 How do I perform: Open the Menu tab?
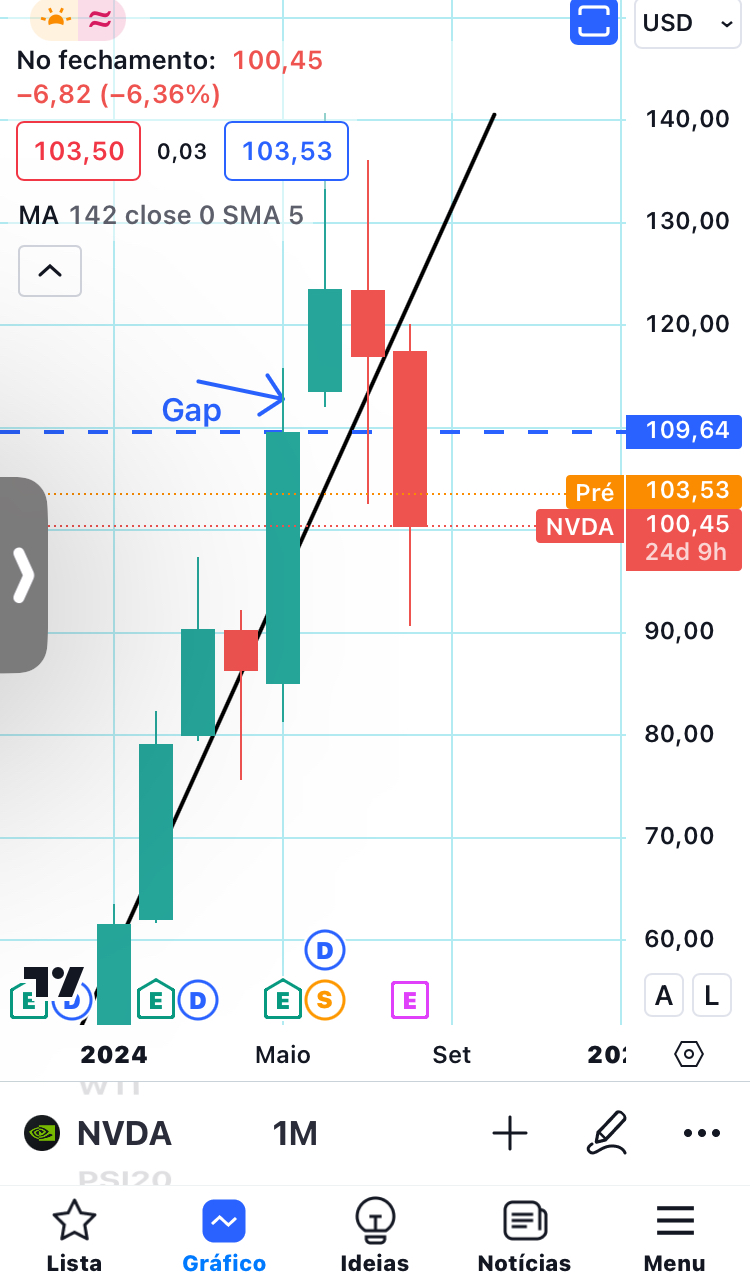pyautogui.click(x=674, y=1235)
